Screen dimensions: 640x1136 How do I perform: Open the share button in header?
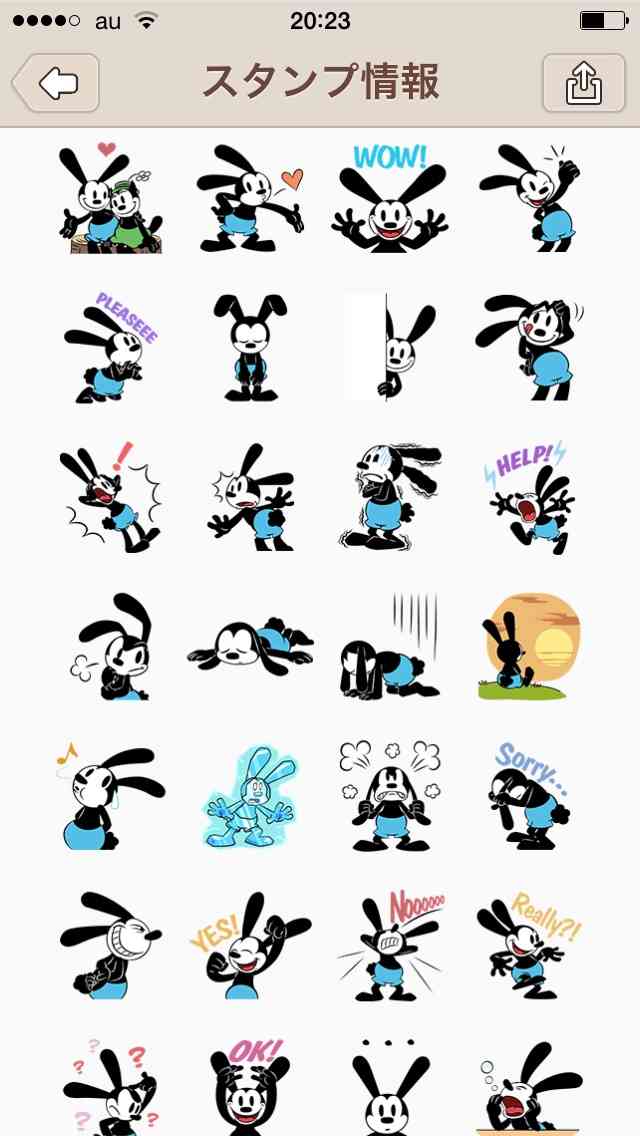click(x=583, y=83)
